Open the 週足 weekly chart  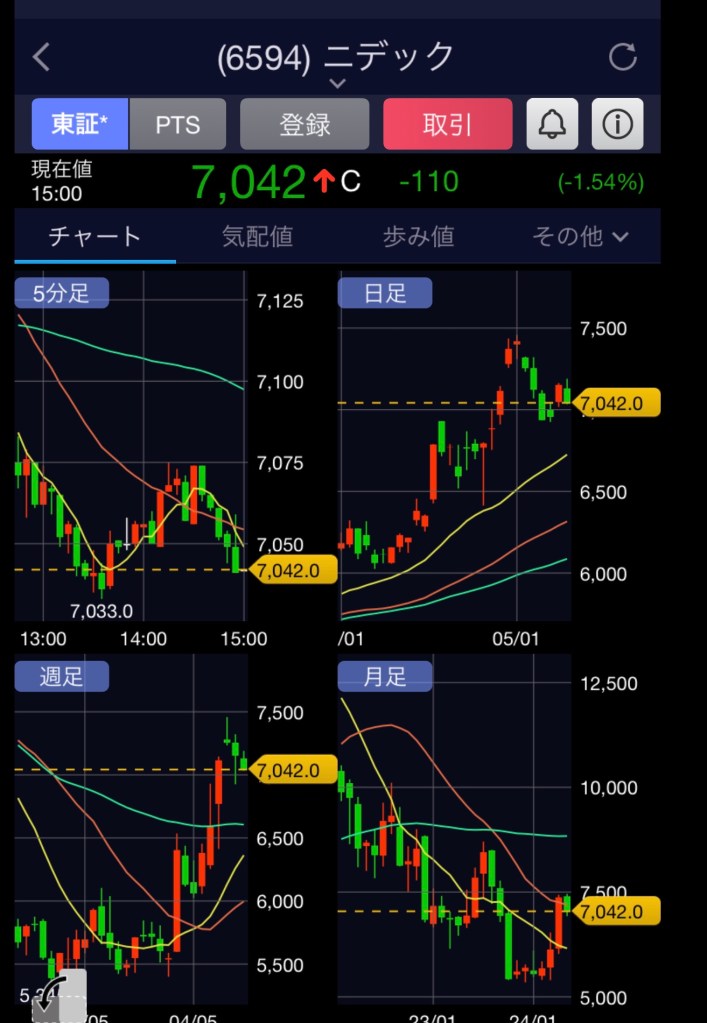(130, 830)
